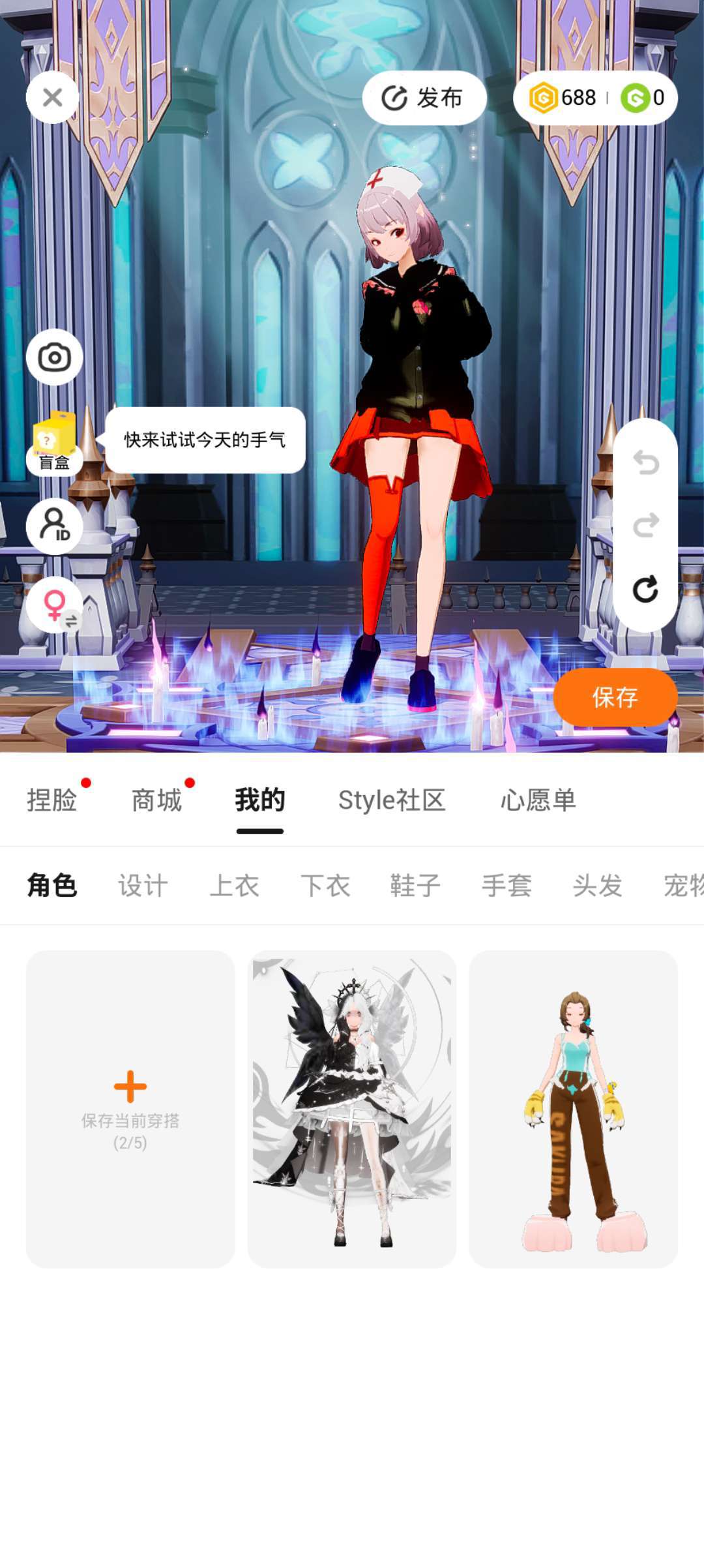Open the ID profile icon
This screenshot has height=1568, width=704.
click(54, 526)
